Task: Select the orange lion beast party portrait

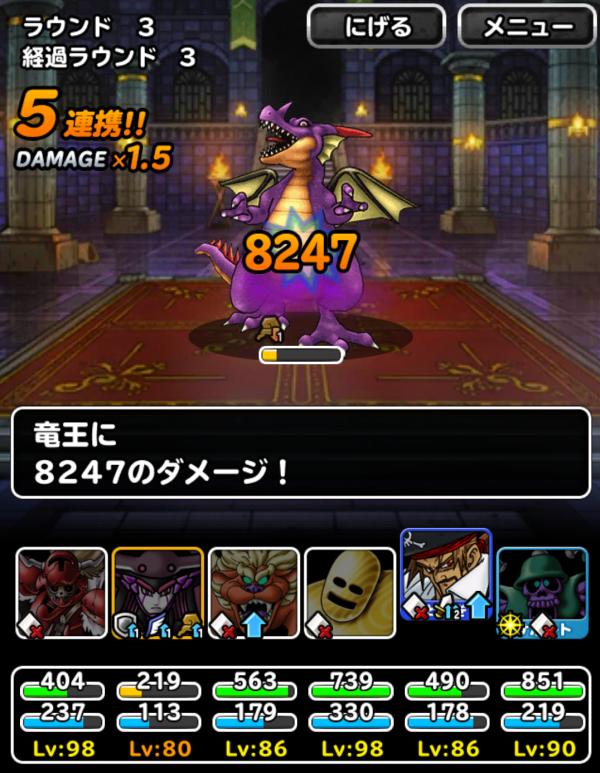Action: click(x=253, y=594)
